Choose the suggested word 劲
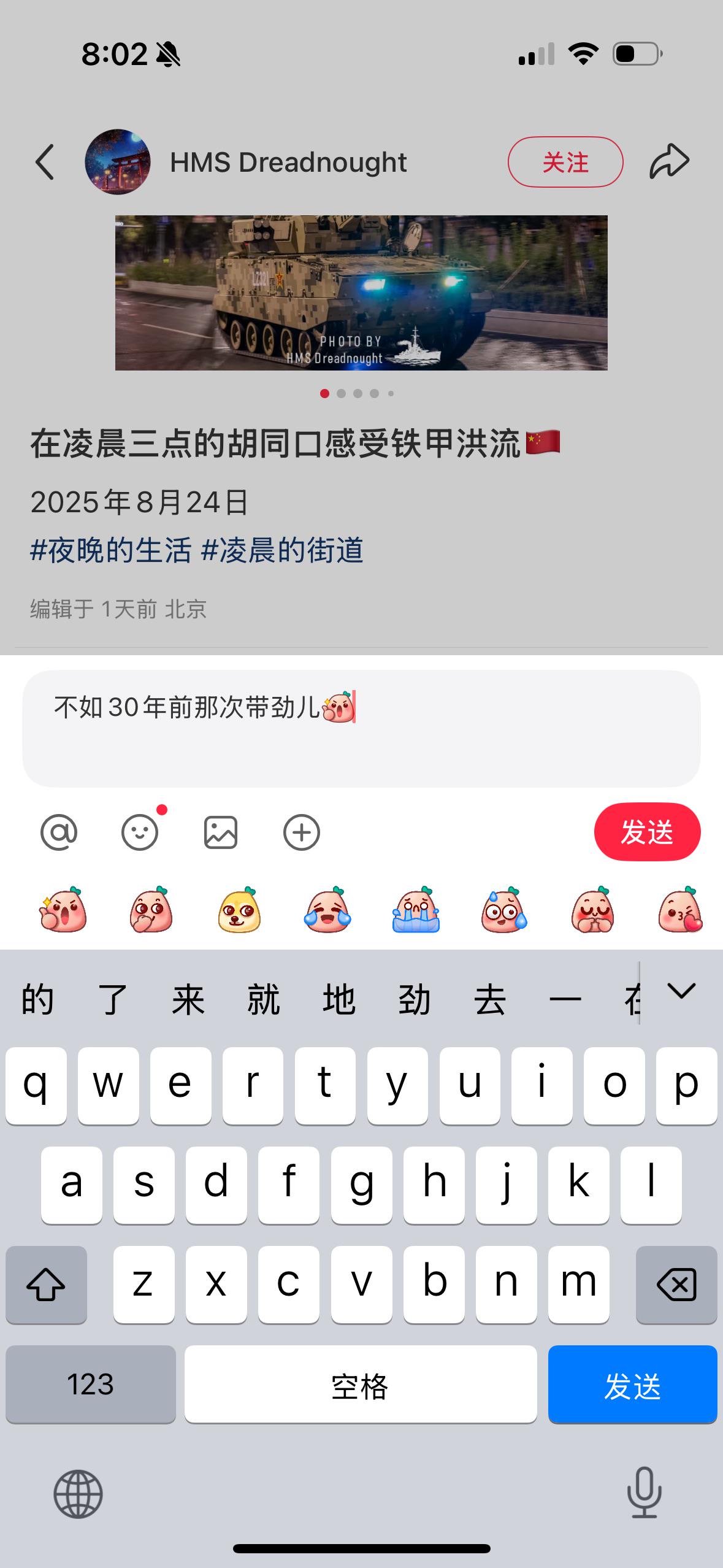The image size is (723, 1568). click(x=414, y=1000)
